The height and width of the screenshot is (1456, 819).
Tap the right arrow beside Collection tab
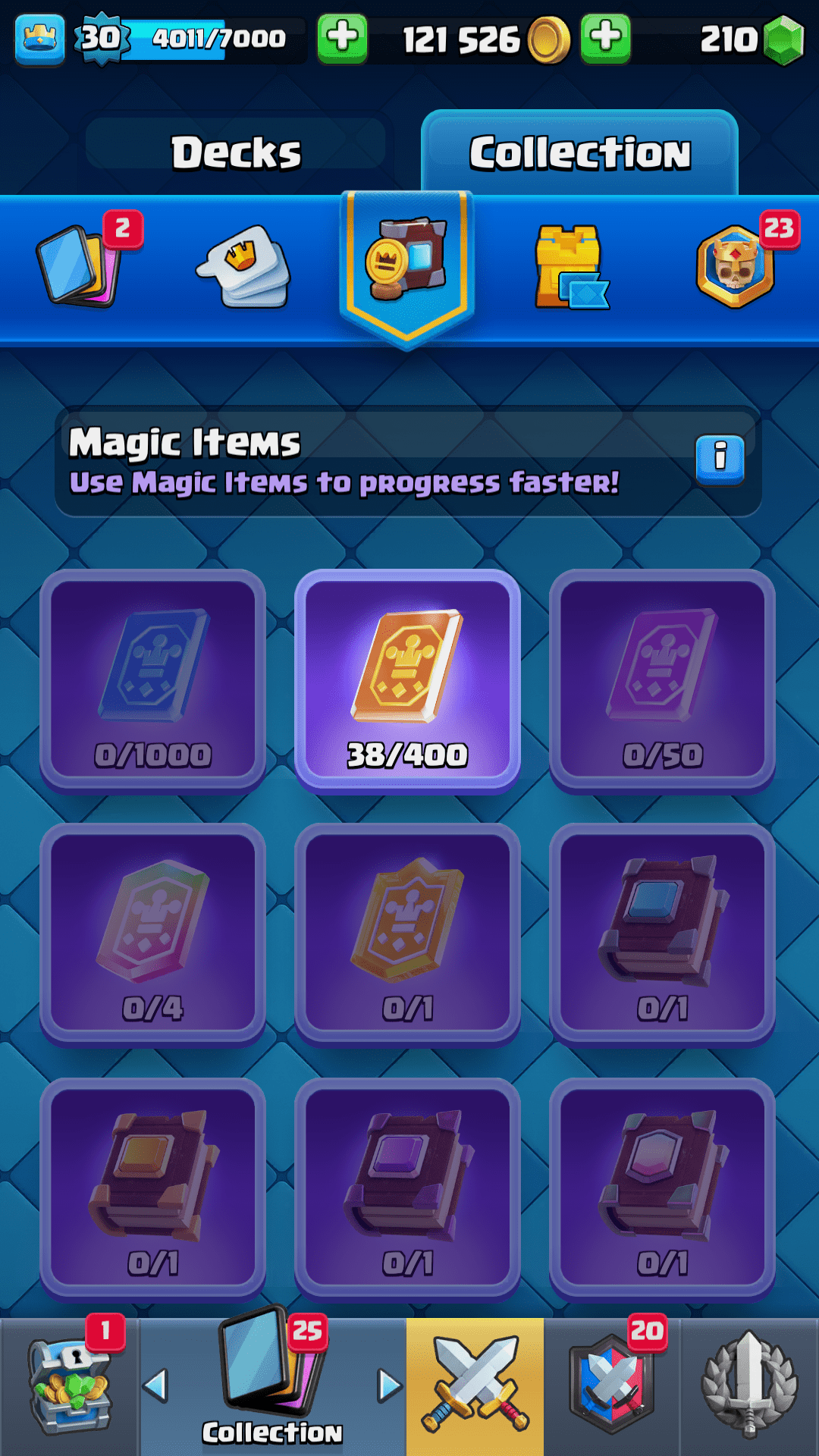389,1385
